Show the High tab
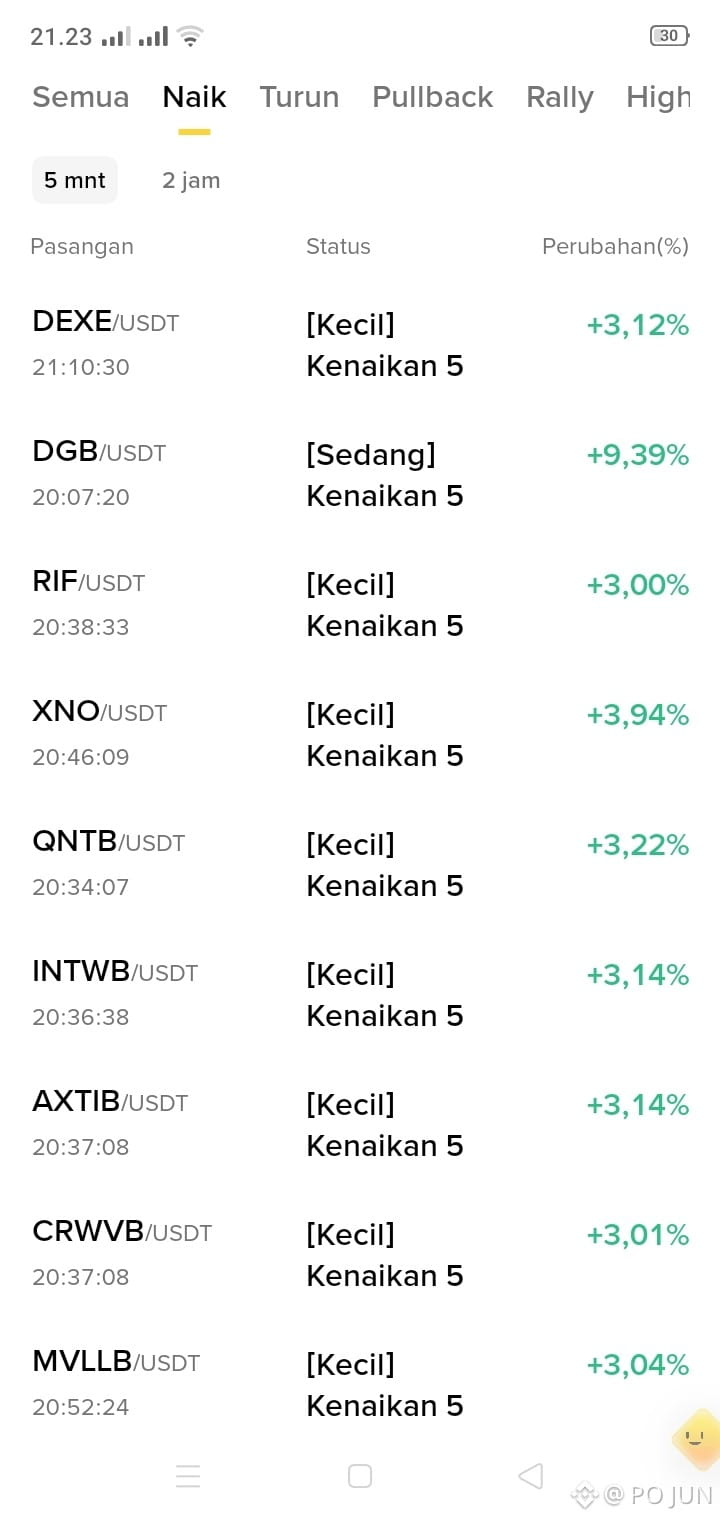 [x=658, y=97]
